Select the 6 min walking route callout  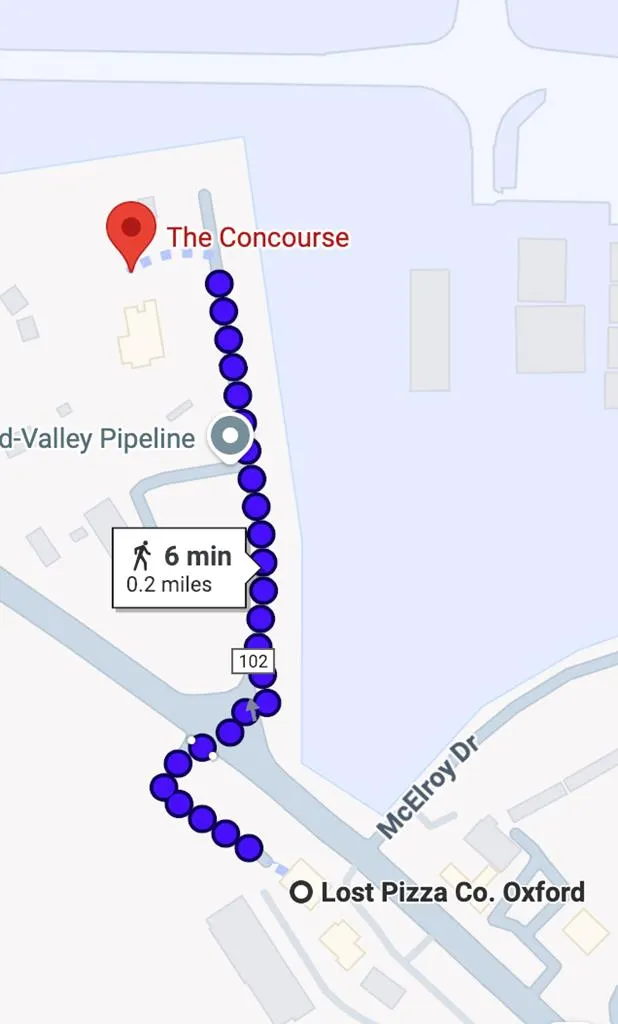(180, 568)
